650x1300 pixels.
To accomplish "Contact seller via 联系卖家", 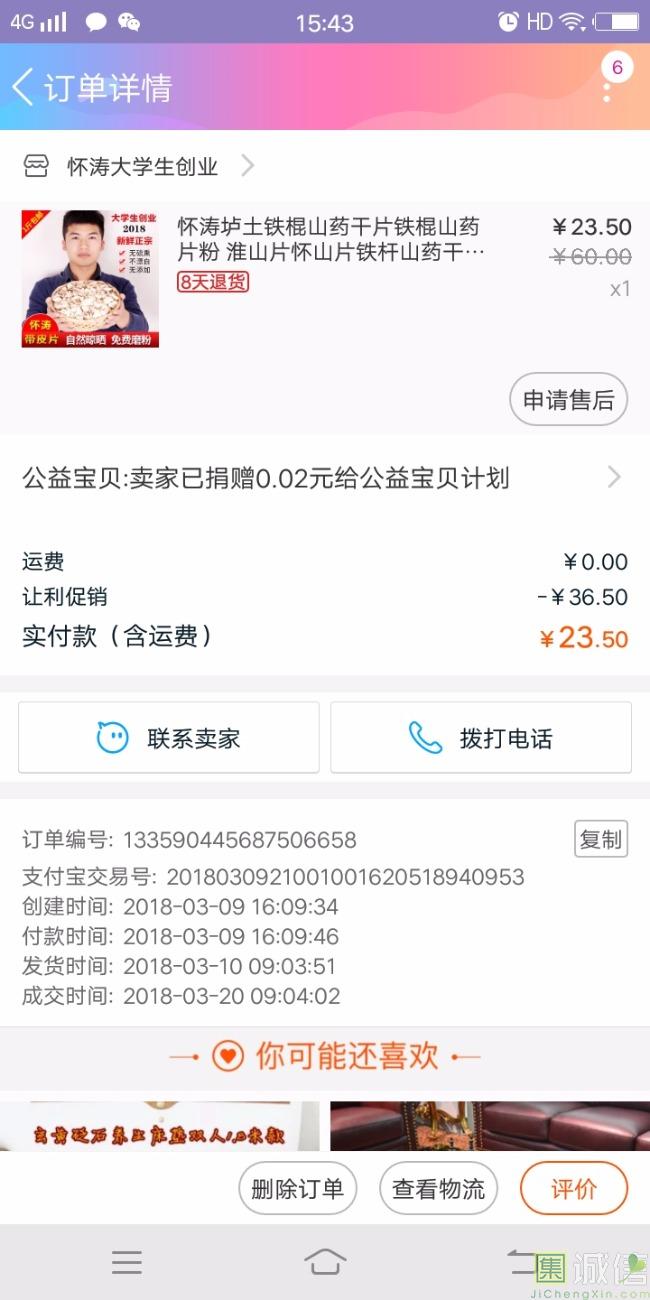I will point(169,738).
